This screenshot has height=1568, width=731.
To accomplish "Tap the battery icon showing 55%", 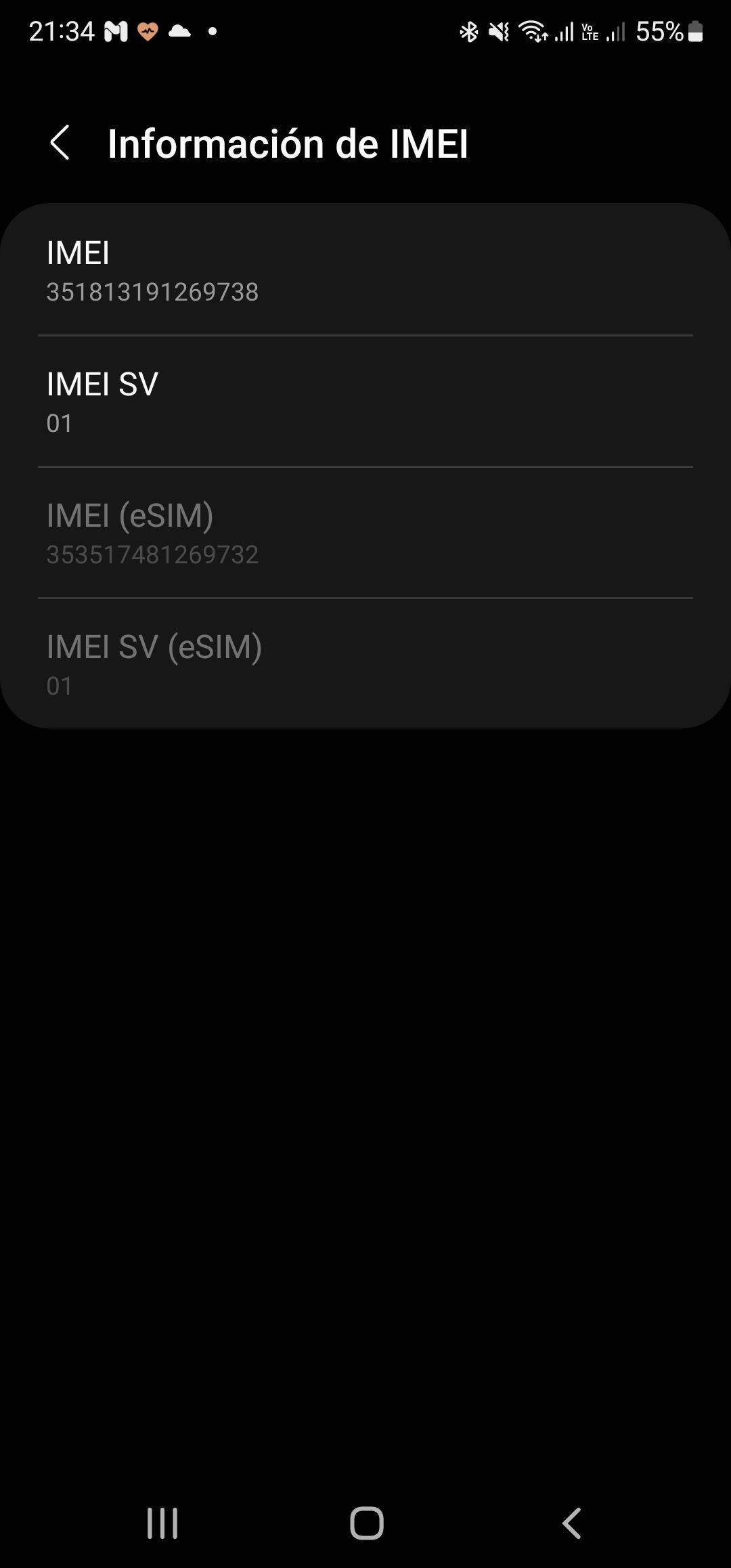I will 694,31.
